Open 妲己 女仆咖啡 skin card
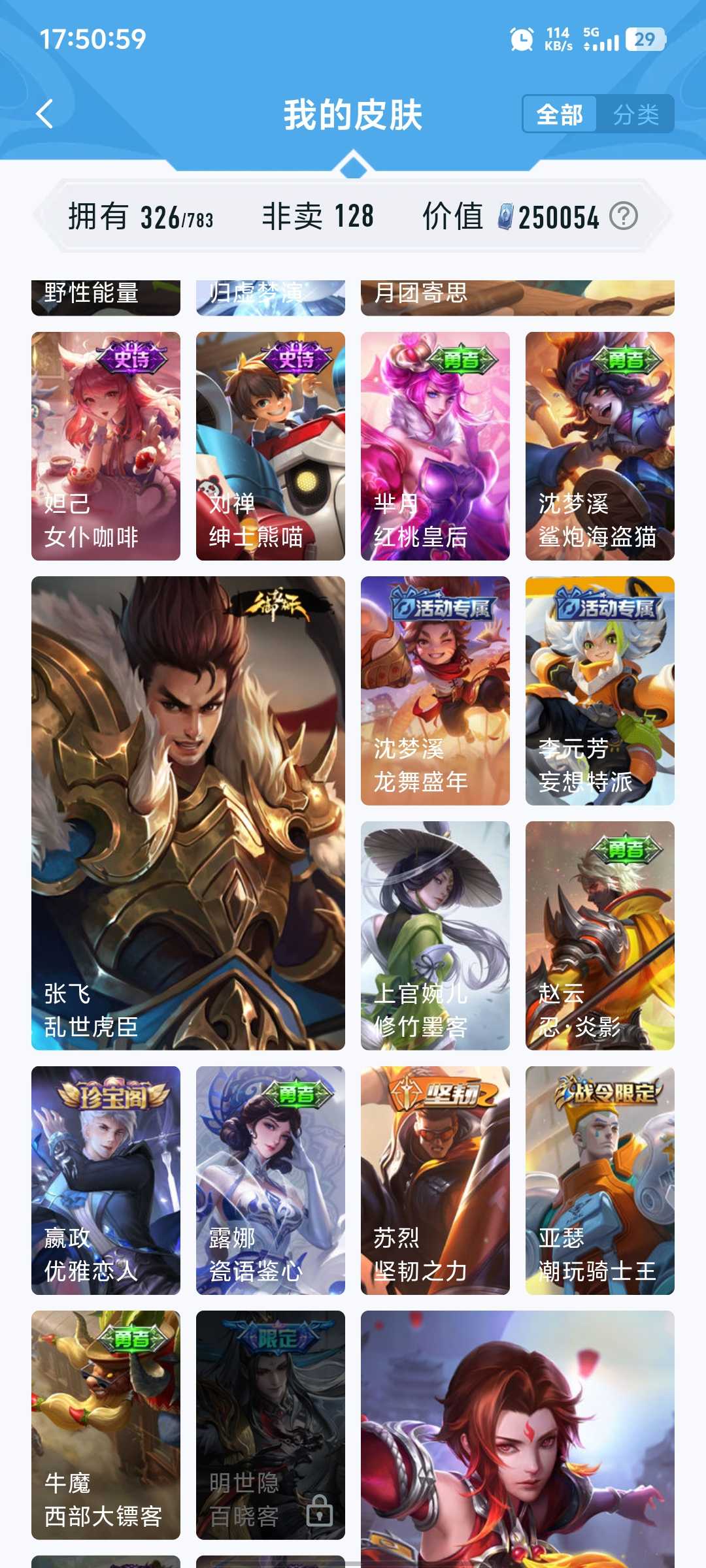706x1568 pixels. (x=106, y=446)
